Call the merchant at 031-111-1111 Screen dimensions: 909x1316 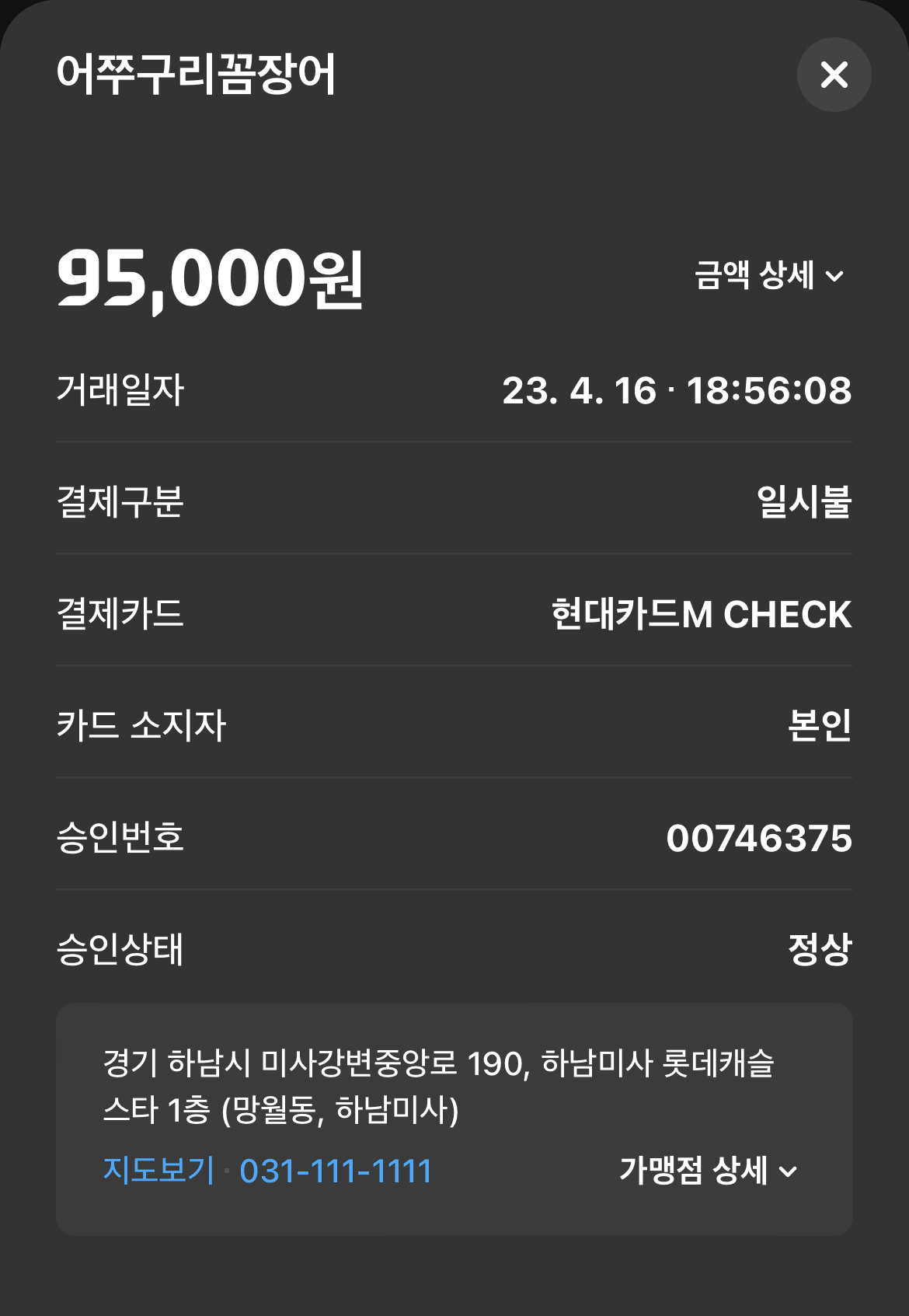pyautogui.click(x=336, y=1171)
